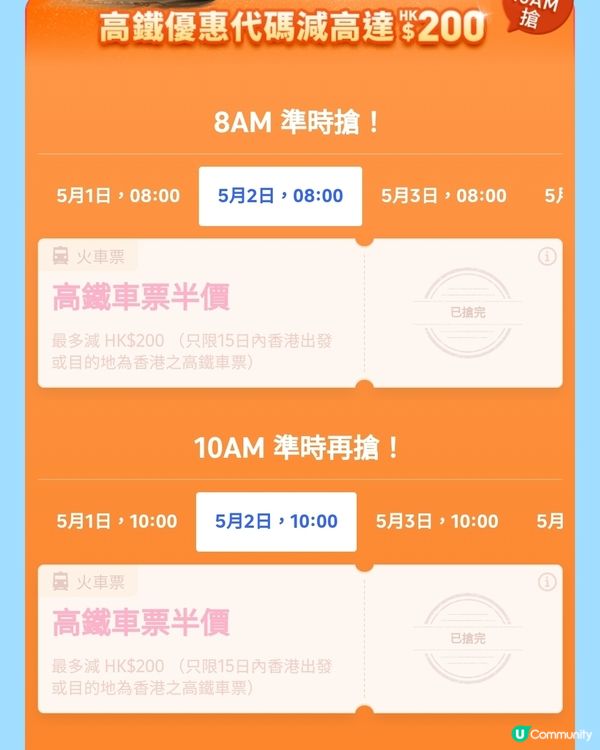Choose the 5月3日, 10:00 date tab
The image size is (600, 750).
(437, 521)
